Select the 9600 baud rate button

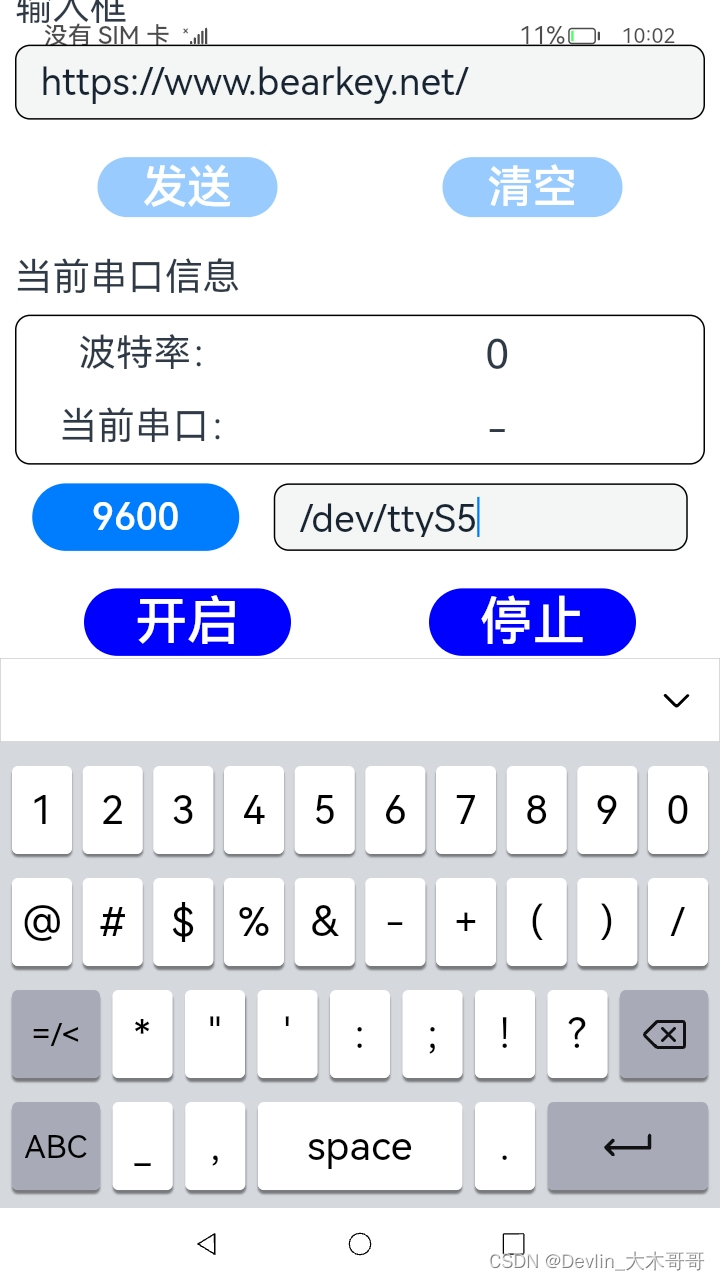point(136,517)
